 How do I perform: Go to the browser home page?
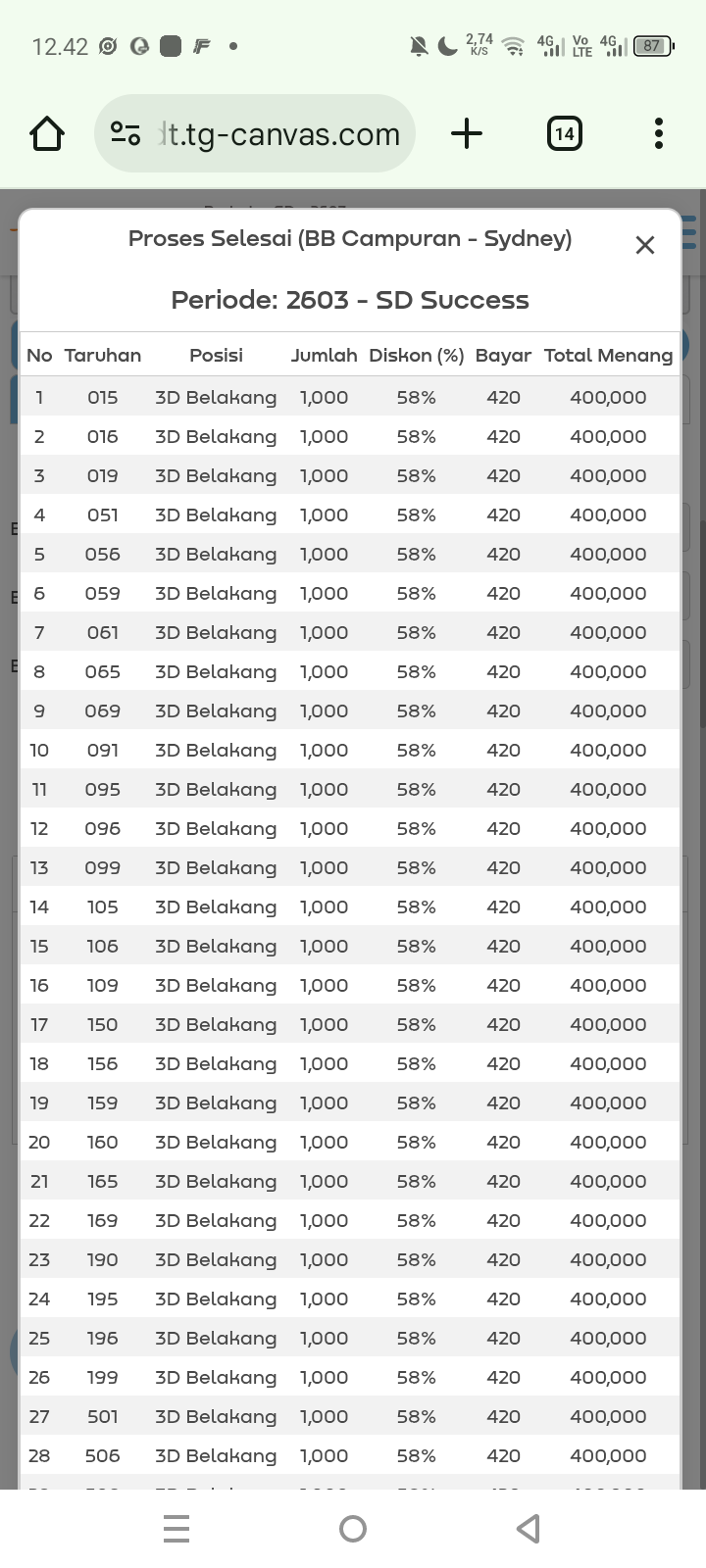tap(47, 133)
